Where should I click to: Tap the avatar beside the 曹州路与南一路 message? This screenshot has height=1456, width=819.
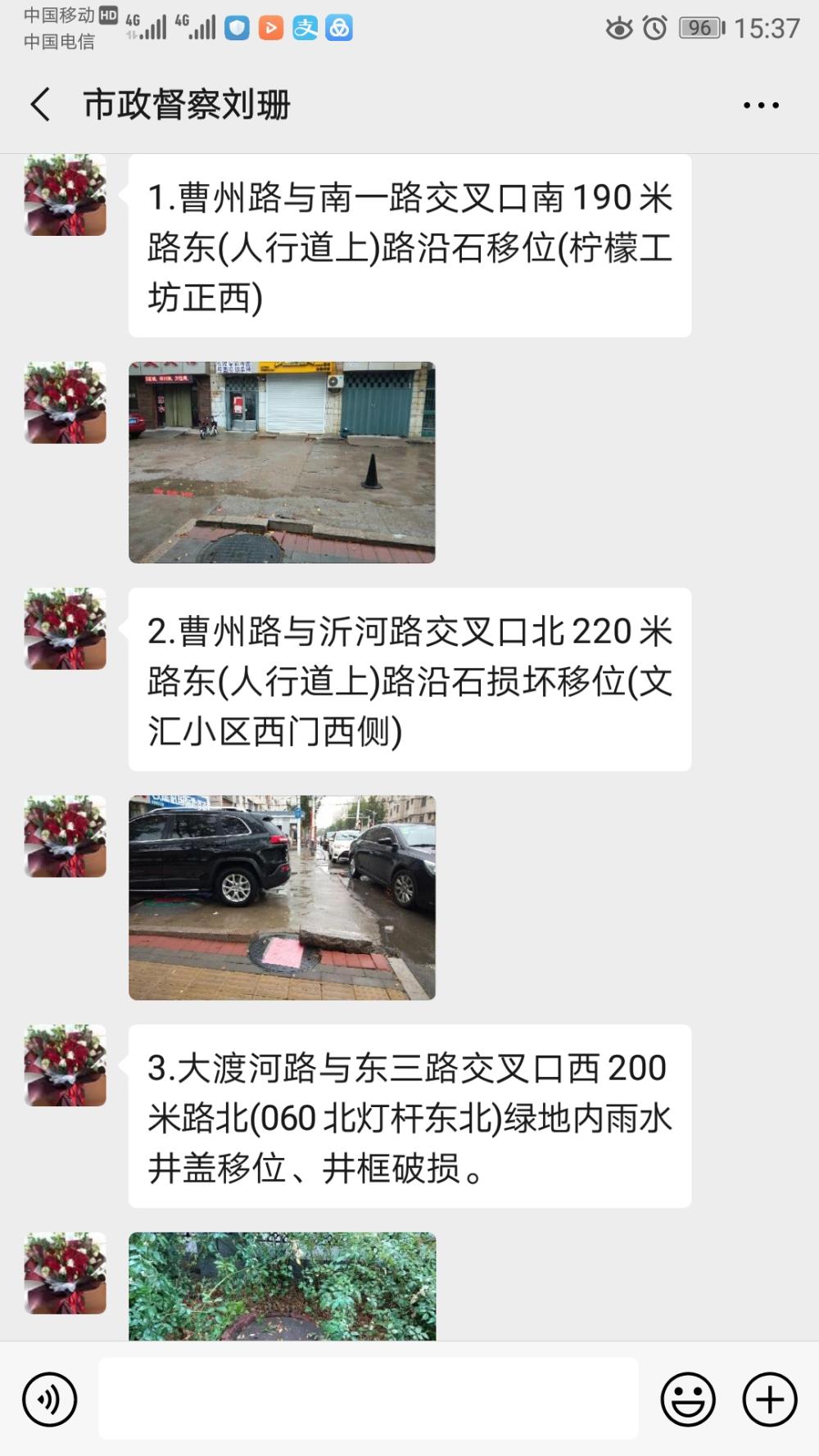tap(66, 195)
